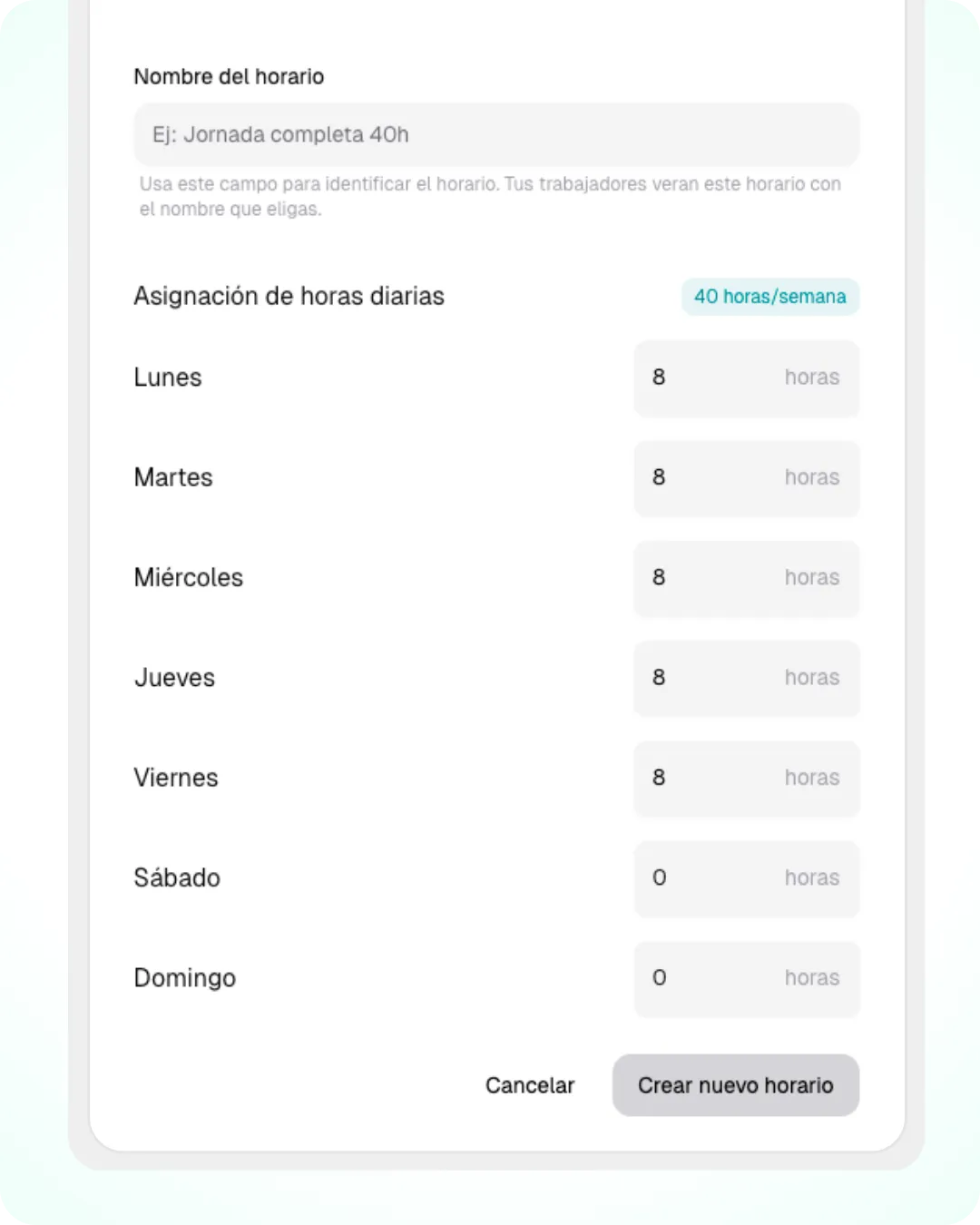Click the Martes day label
This screenshot has width=980, height=1225.
[x=173, y=478]
